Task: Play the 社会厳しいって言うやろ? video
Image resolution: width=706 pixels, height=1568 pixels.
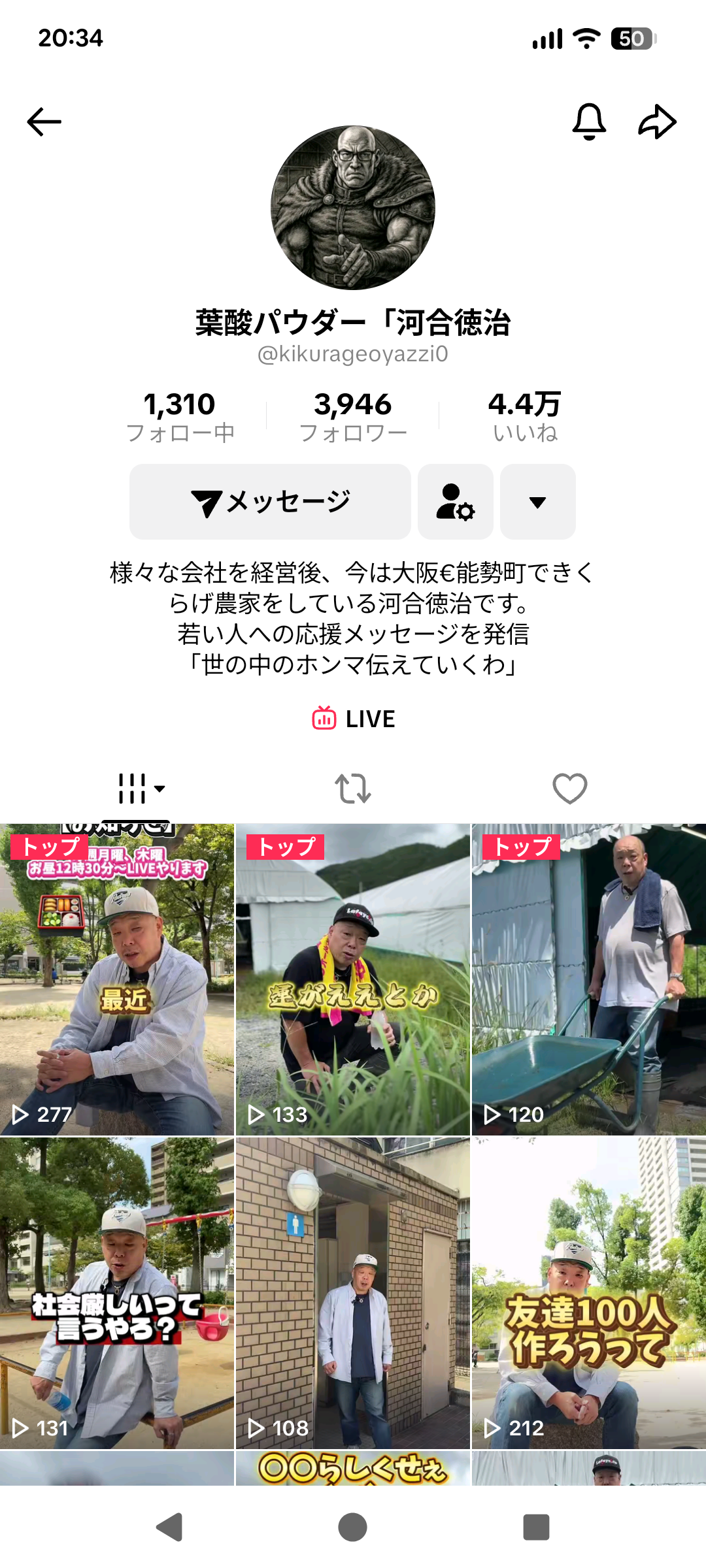Action: pos(117,1294)
